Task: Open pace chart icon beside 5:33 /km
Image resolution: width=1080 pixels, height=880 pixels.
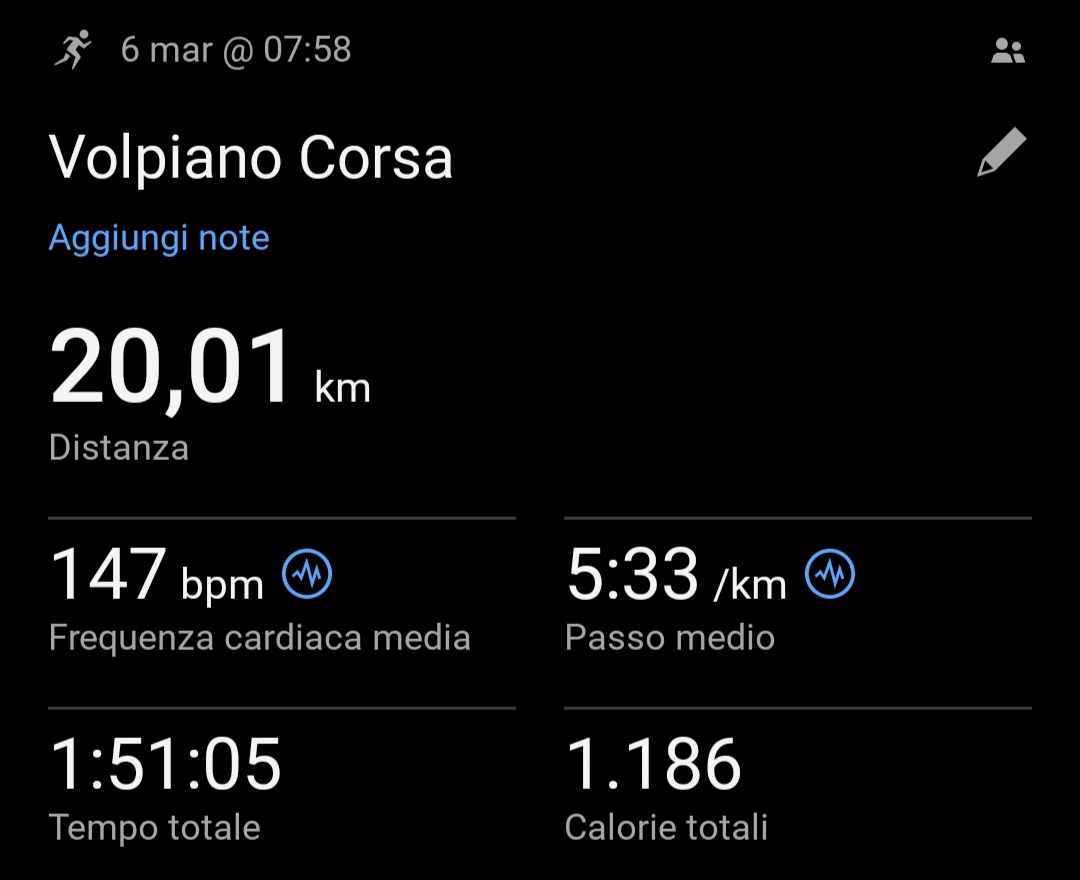Action: click(x=830, y=574)
